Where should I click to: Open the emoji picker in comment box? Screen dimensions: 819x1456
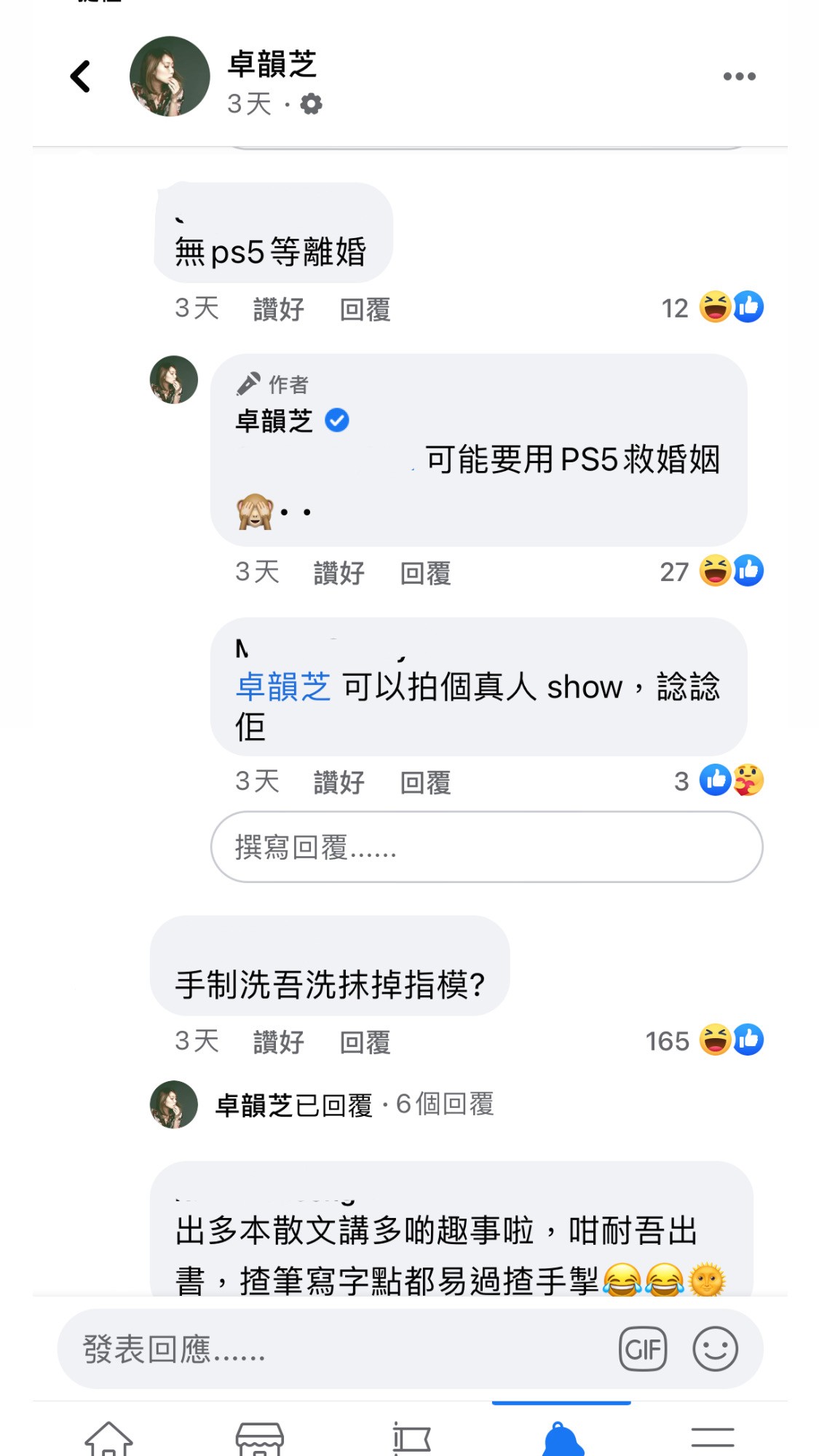(x=715, y=1349)
